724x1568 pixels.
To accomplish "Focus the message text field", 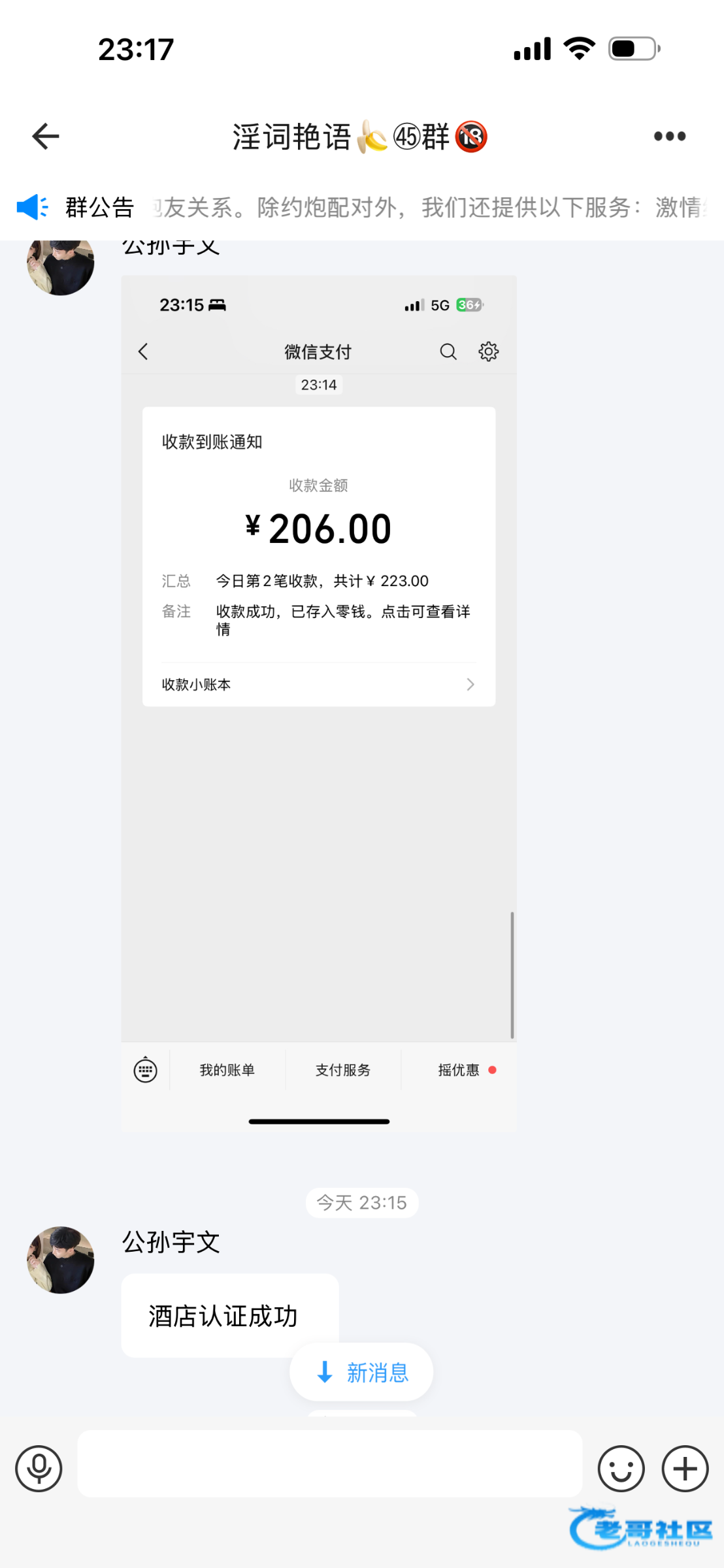I will 329,1463.
